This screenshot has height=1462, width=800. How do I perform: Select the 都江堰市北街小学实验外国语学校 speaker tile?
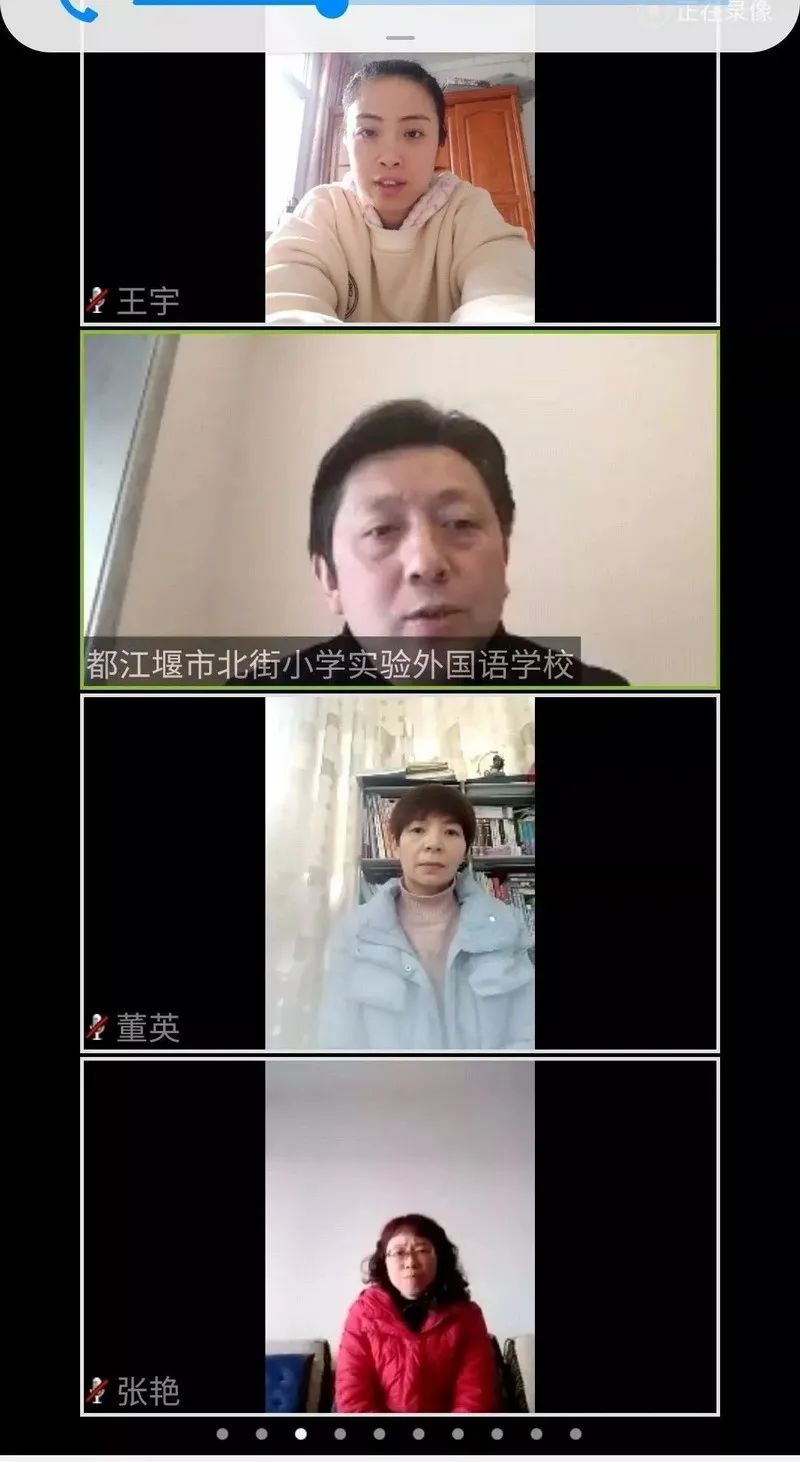400,510
